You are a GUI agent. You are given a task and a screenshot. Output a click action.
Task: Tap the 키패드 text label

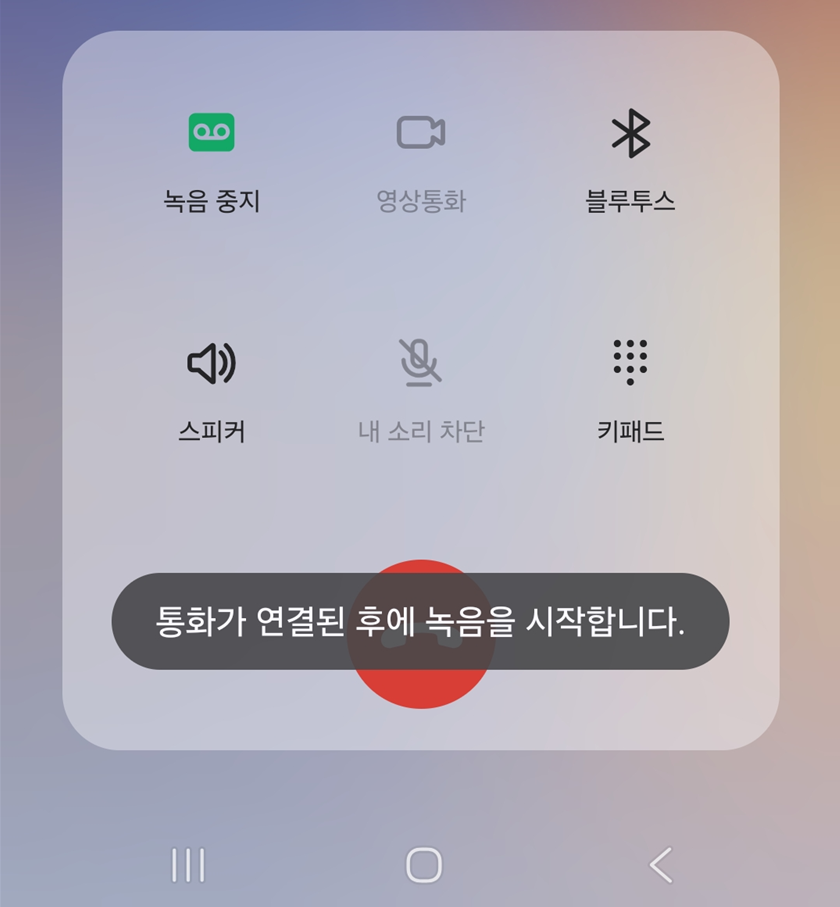tap(629, 432)
